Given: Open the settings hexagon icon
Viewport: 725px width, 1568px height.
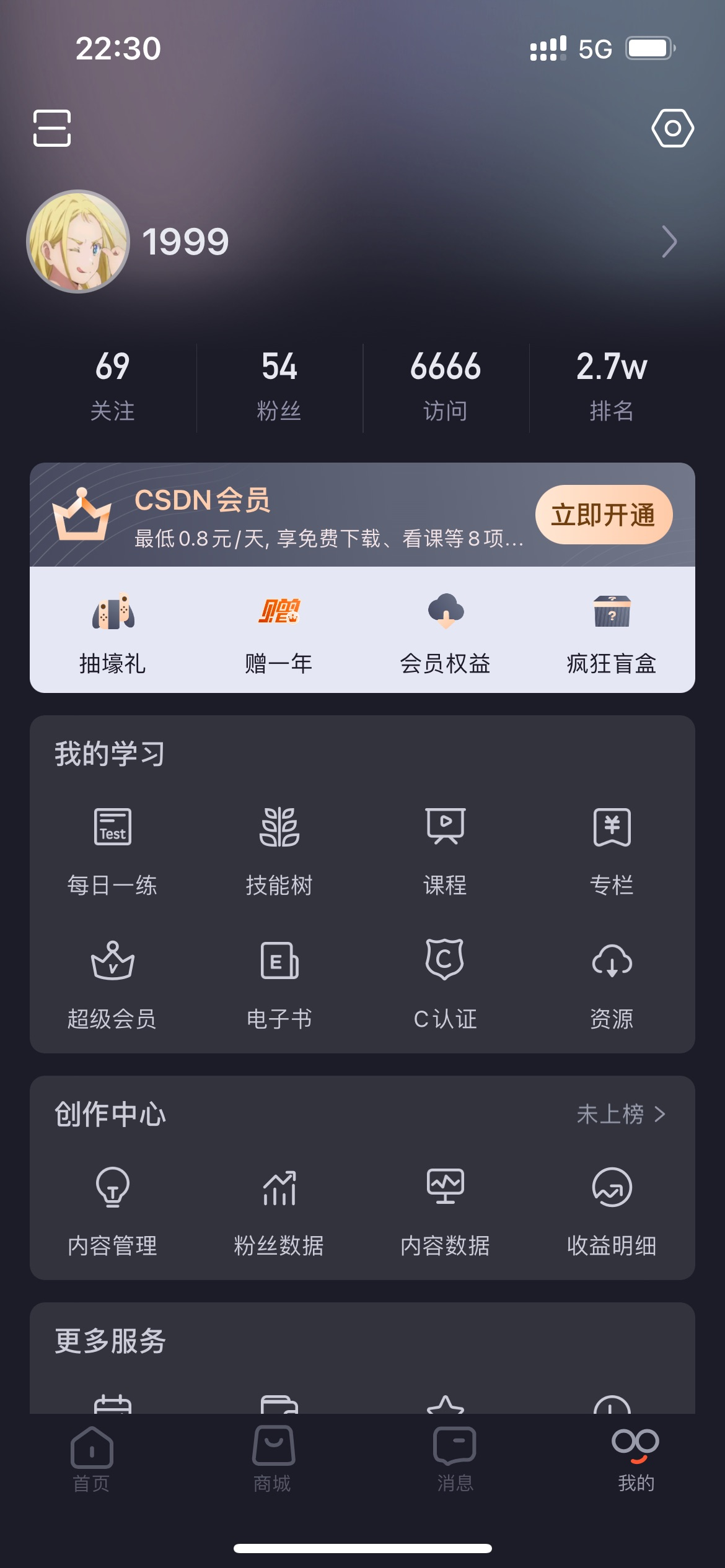Looking at the screenshot, I should [x=672, y=128].
